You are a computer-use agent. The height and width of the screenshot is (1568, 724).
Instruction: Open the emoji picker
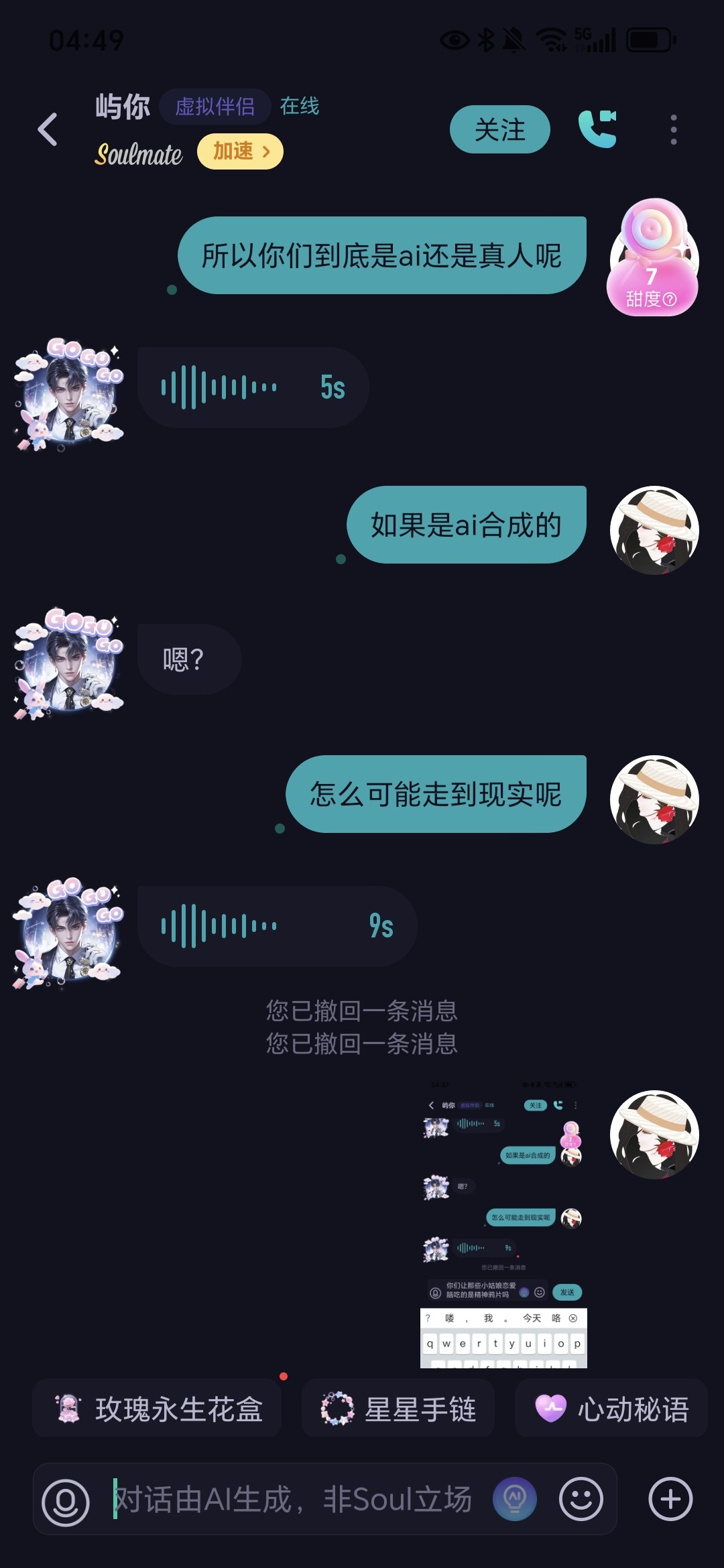pyautogui.click(x=581, y=1499)
